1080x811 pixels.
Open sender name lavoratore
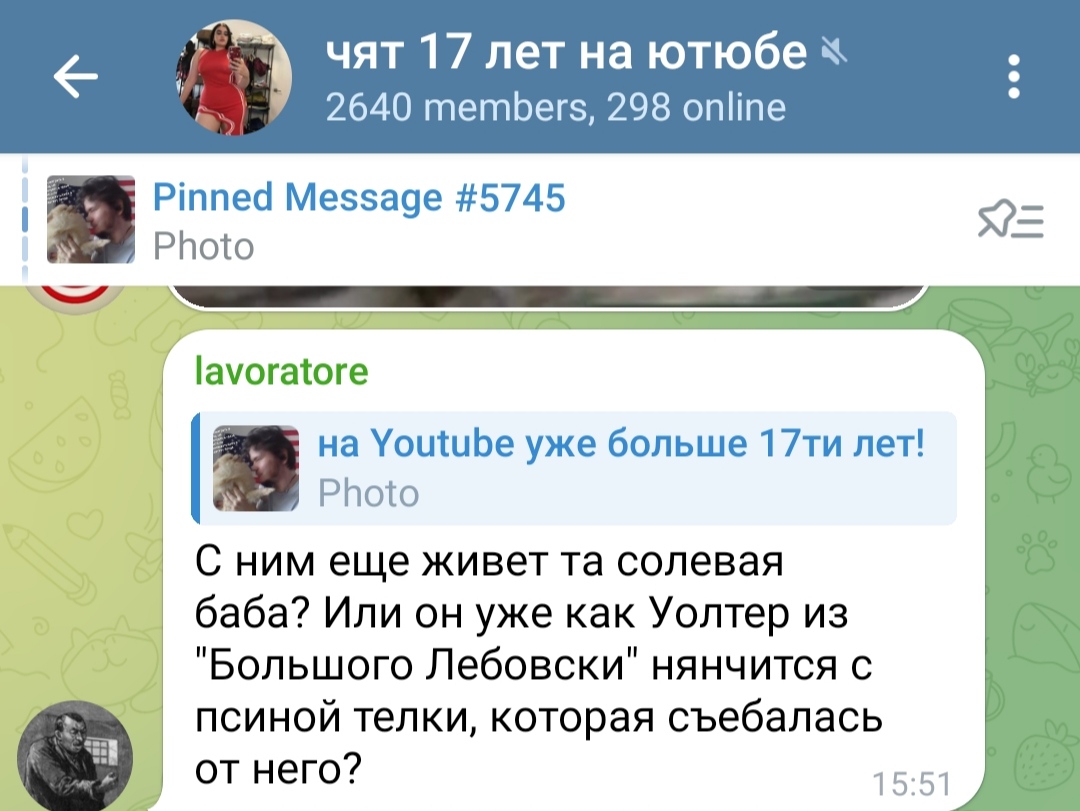(x=282, y=372)
